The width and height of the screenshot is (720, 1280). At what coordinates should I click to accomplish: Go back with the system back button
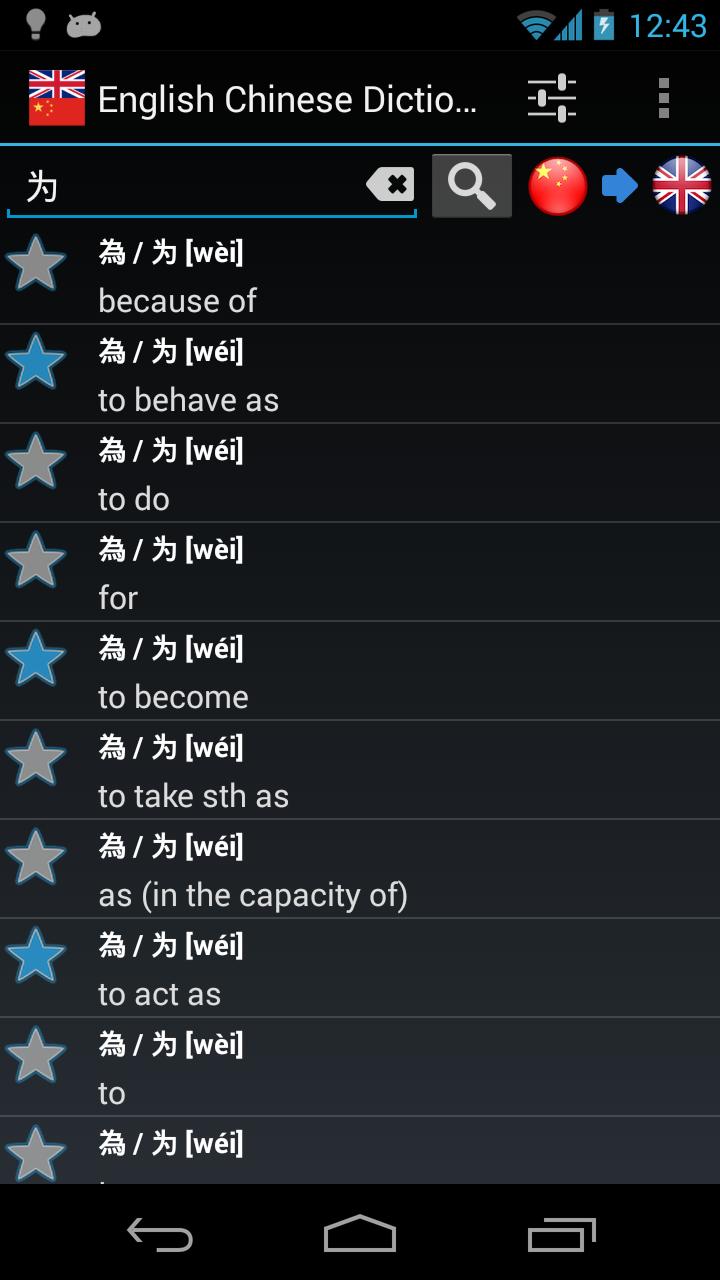160,1235
